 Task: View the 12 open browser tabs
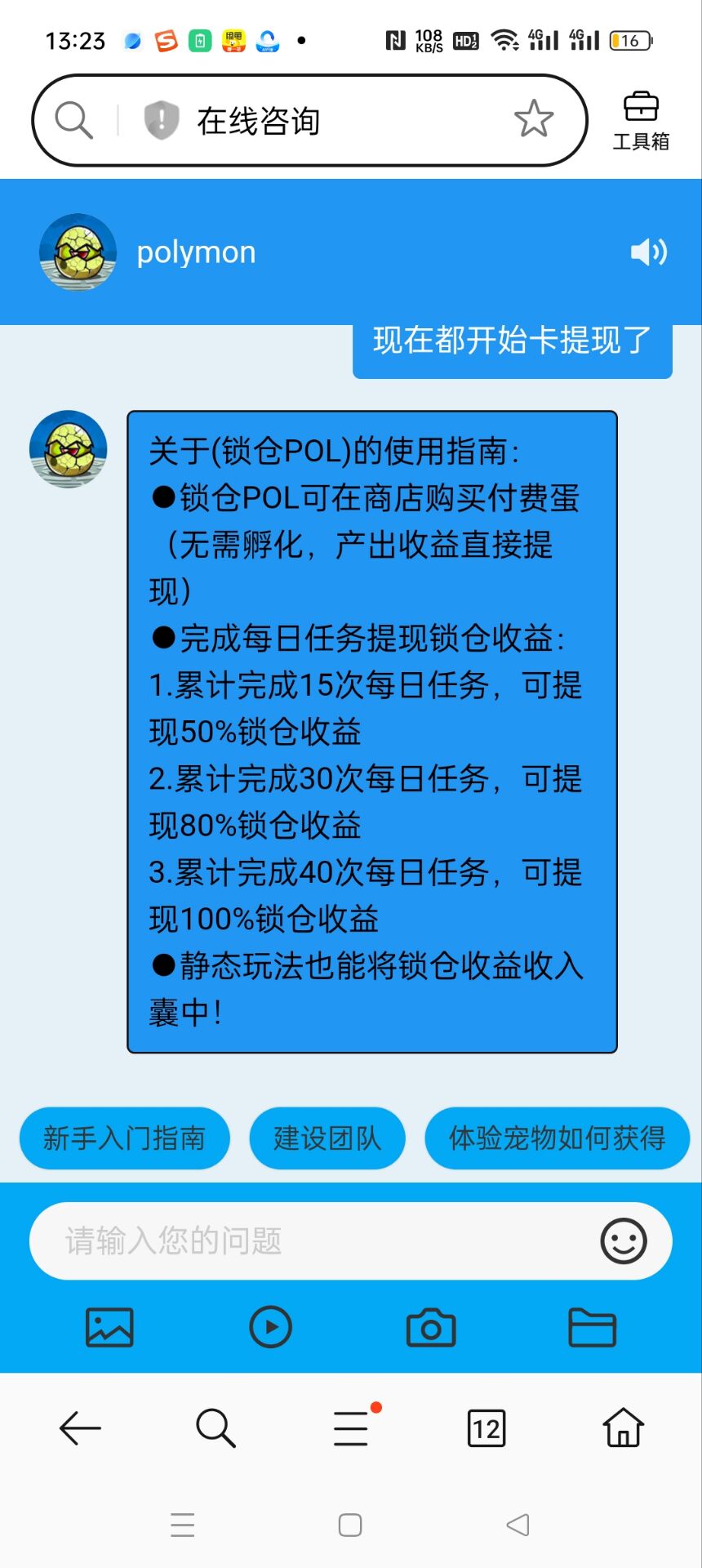pos(487,1428)
